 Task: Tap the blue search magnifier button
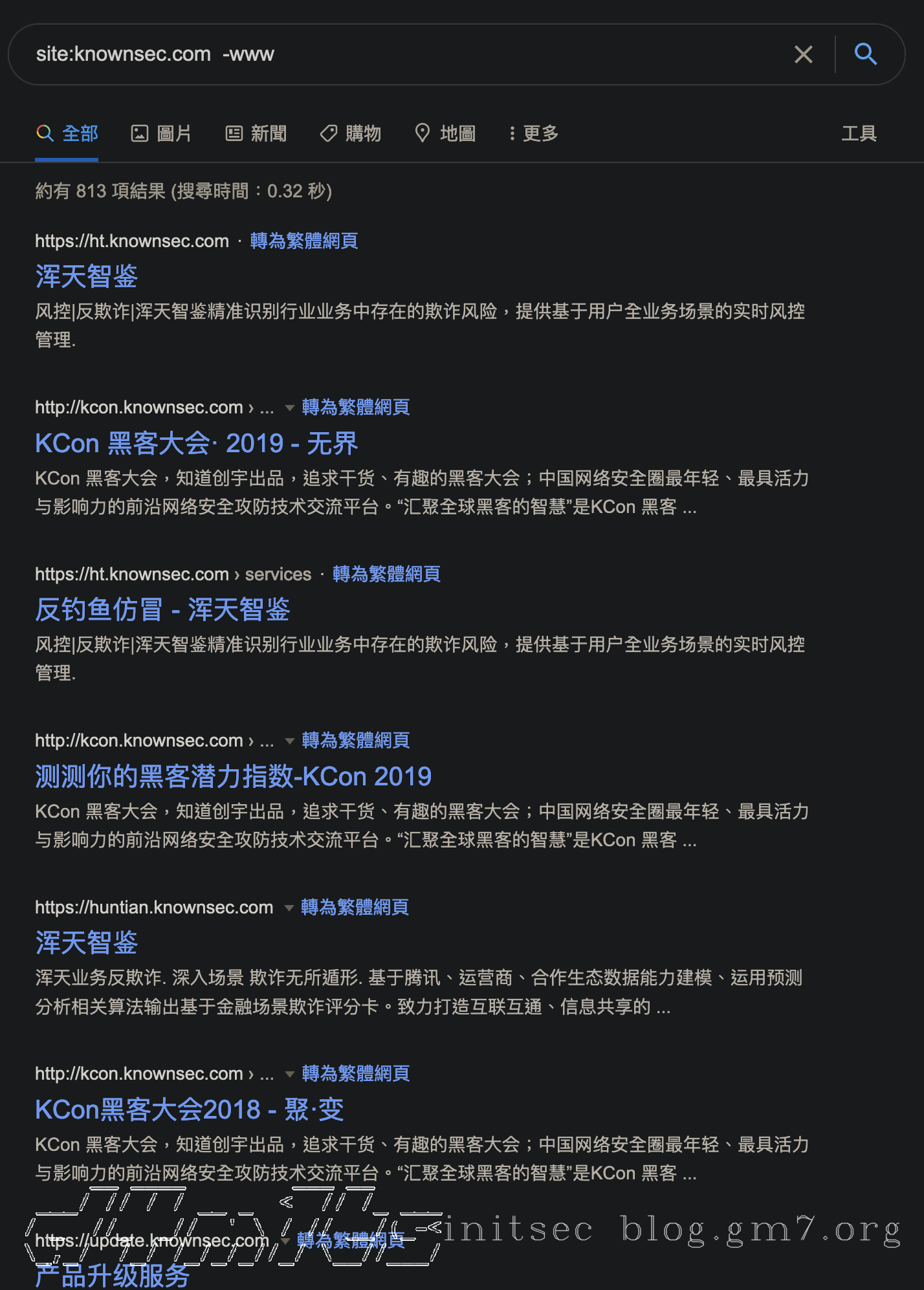click(x=865, y=54)
